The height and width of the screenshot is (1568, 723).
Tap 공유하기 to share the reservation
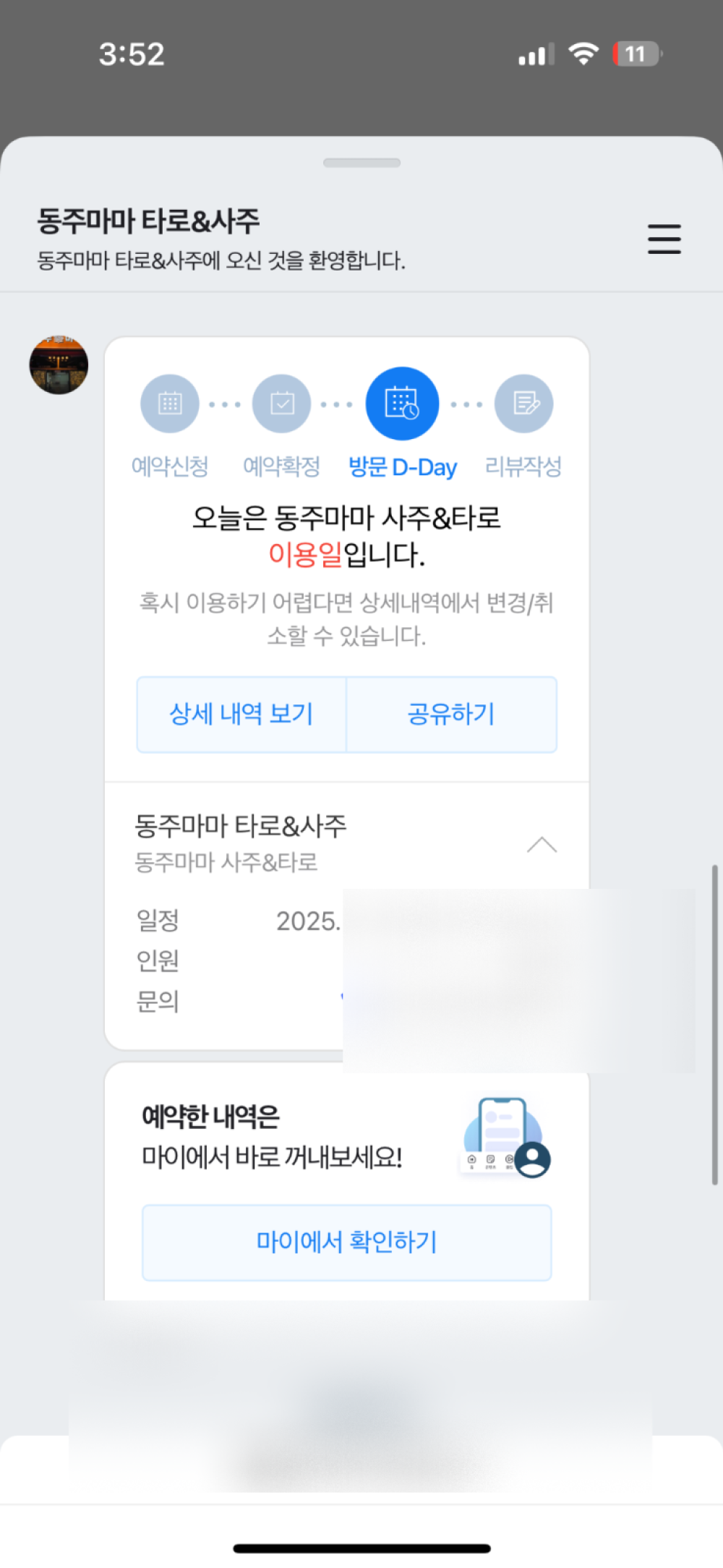coord(452,715)
